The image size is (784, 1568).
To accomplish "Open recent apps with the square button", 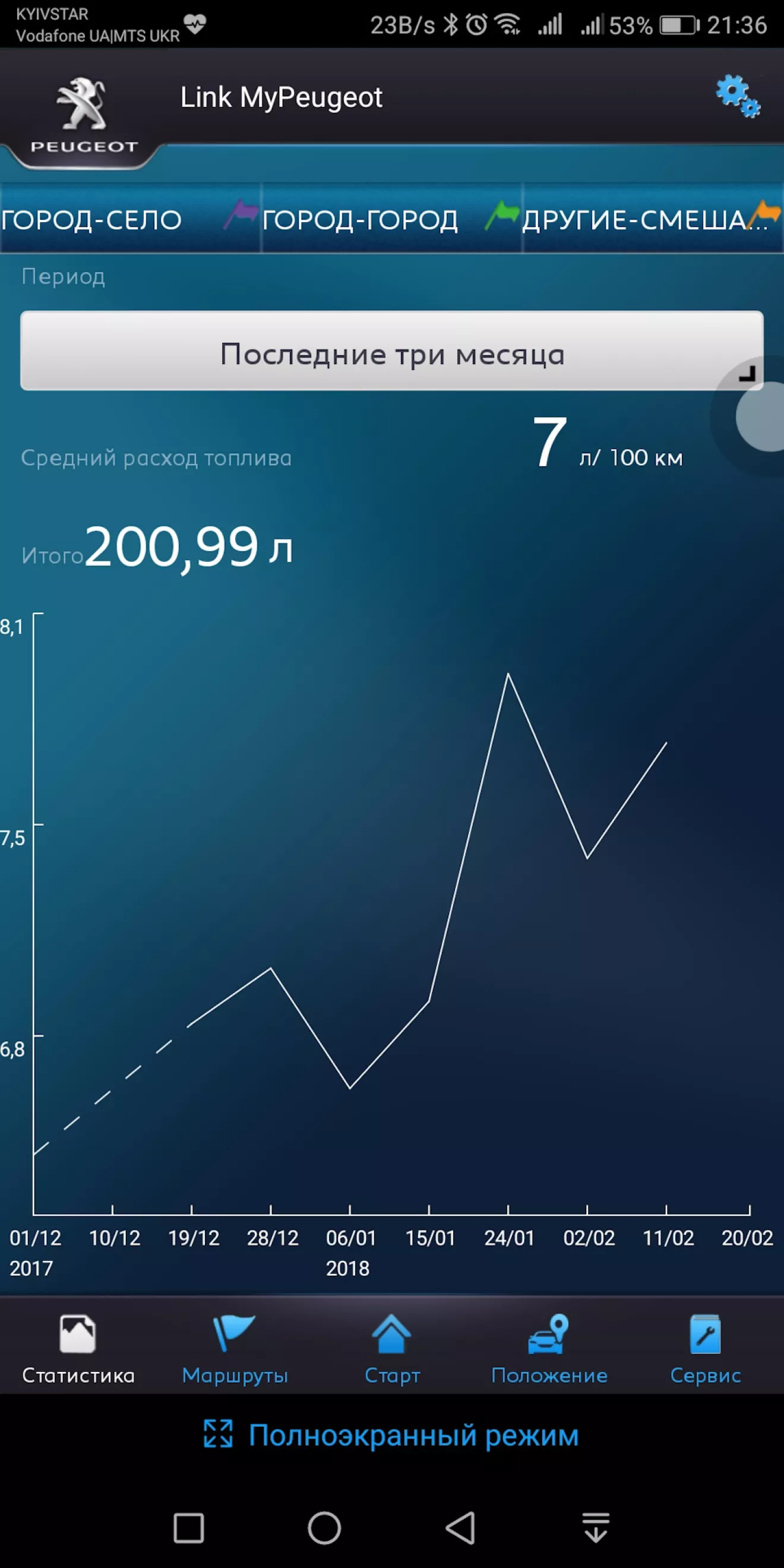I will click(x=189, y=1528).
